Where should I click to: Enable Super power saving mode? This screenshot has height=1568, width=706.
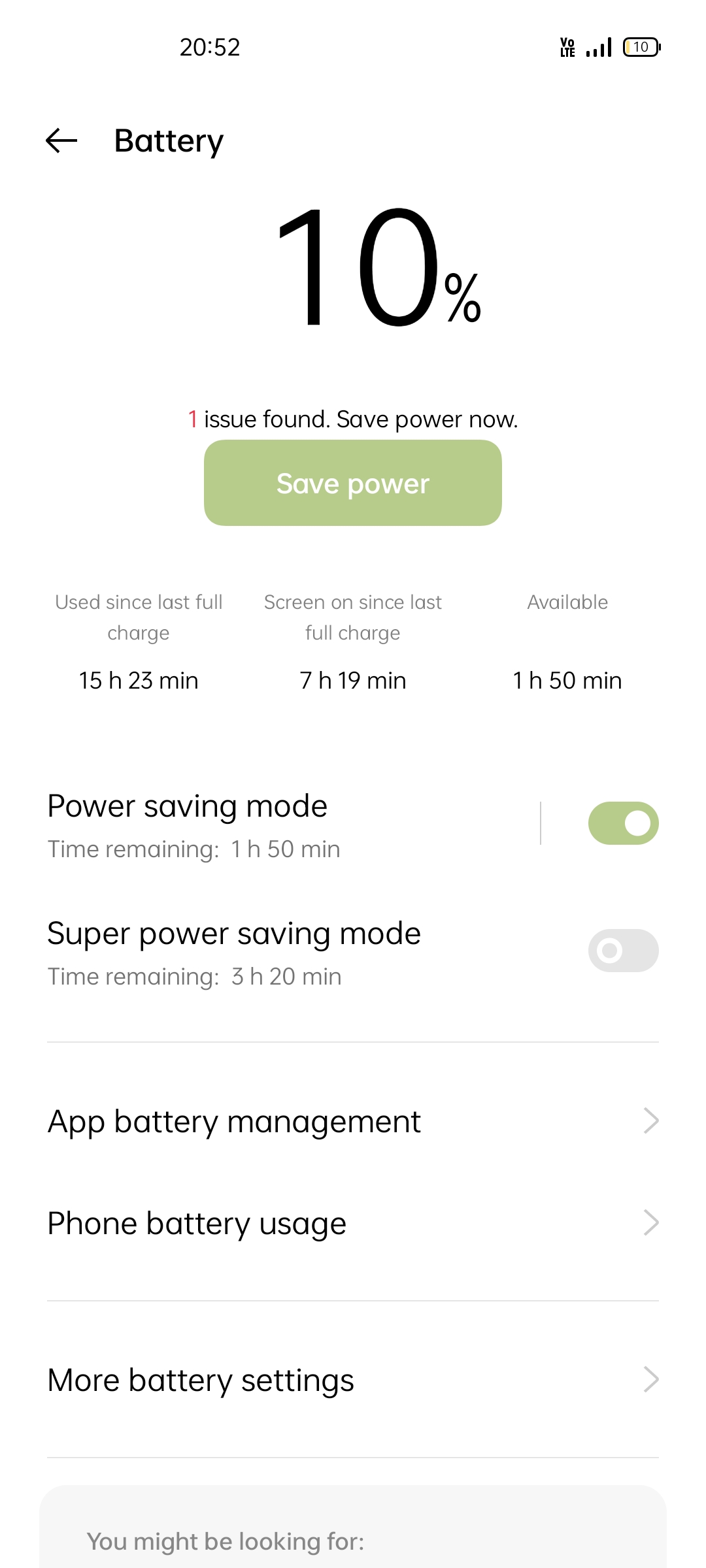tap(623, 951)
